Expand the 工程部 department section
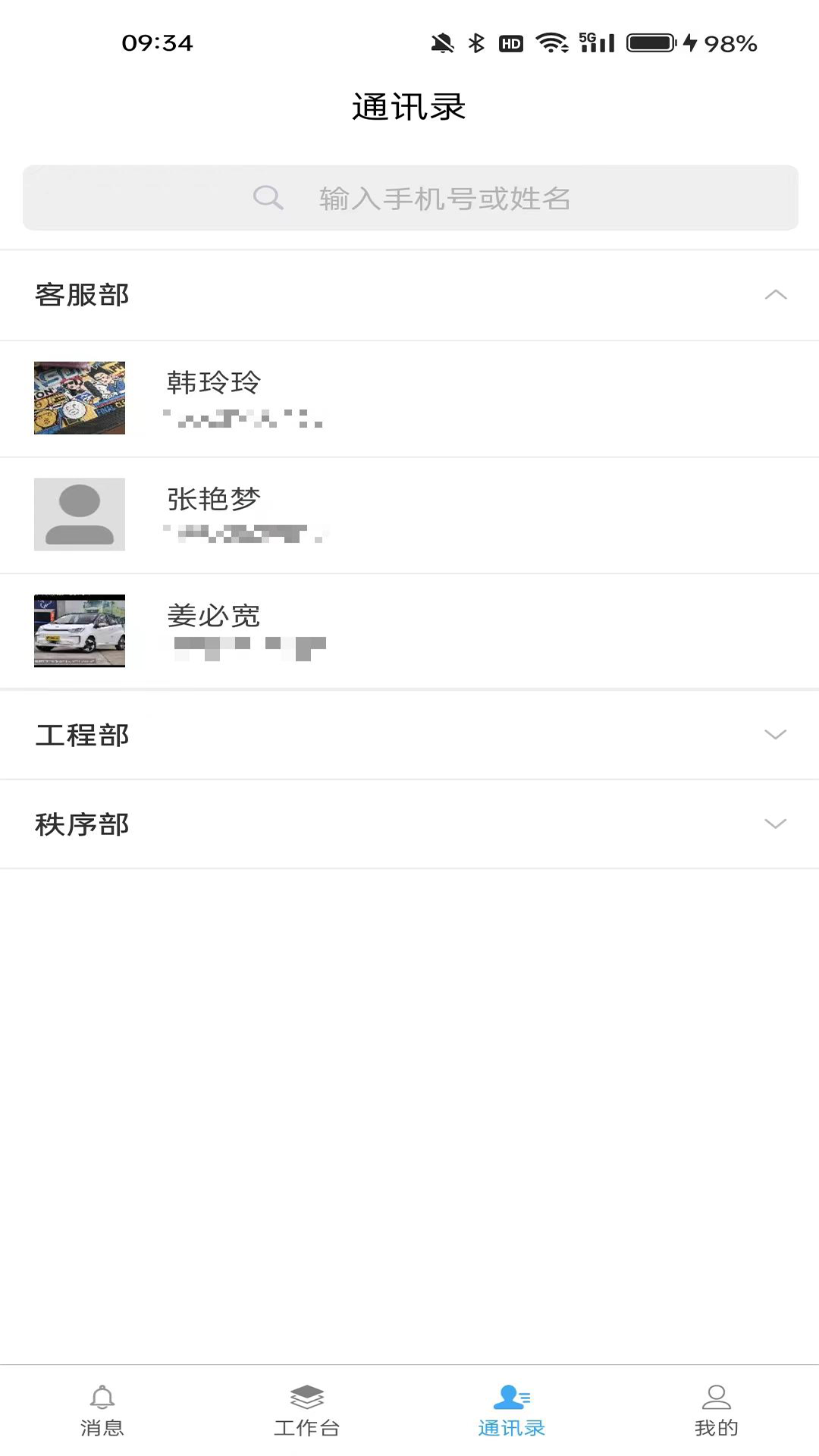Screen dimensions: 819x1456 coord(775,735)
